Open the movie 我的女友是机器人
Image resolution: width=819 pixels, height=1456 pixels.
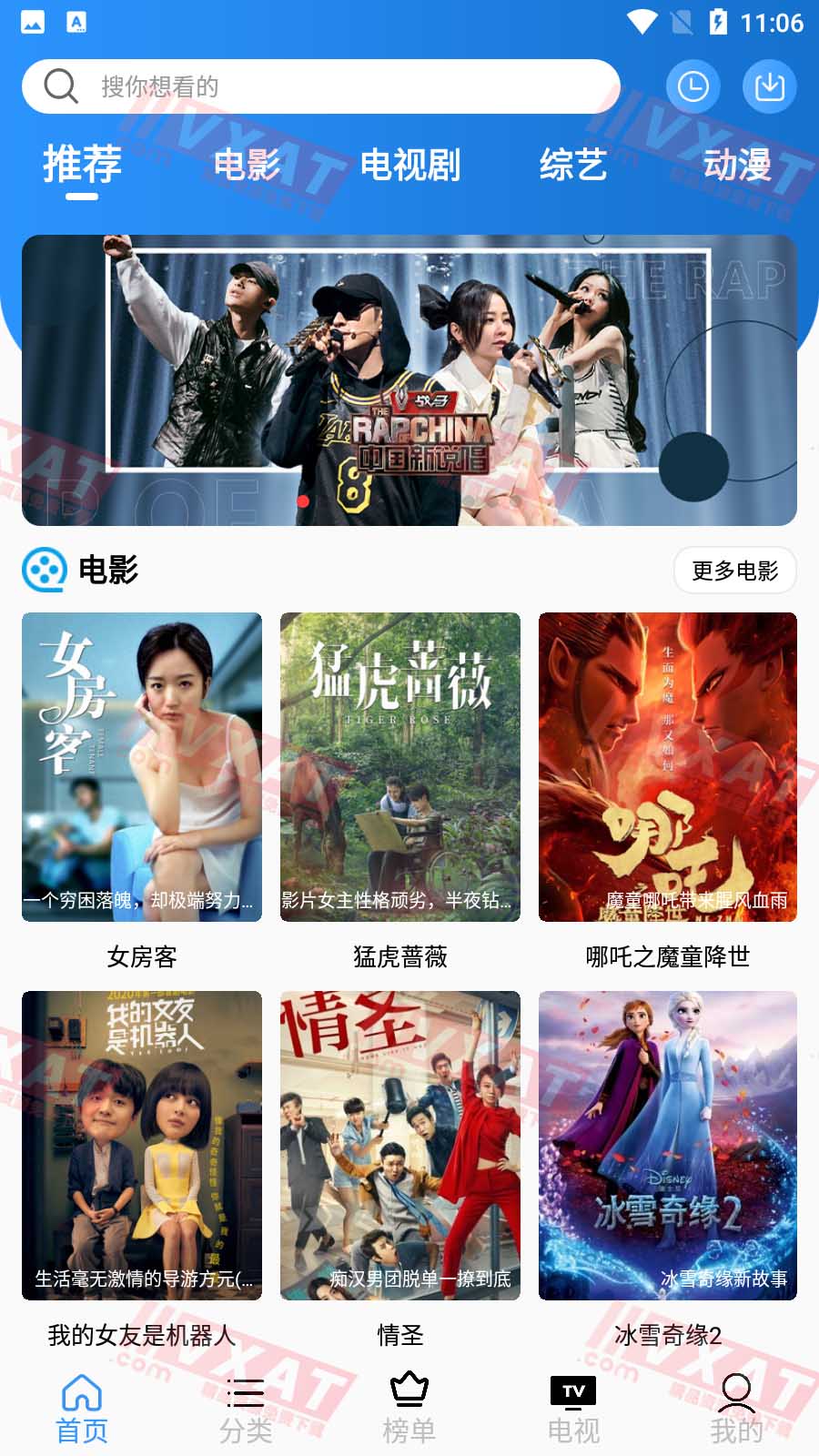point(142,1146)
